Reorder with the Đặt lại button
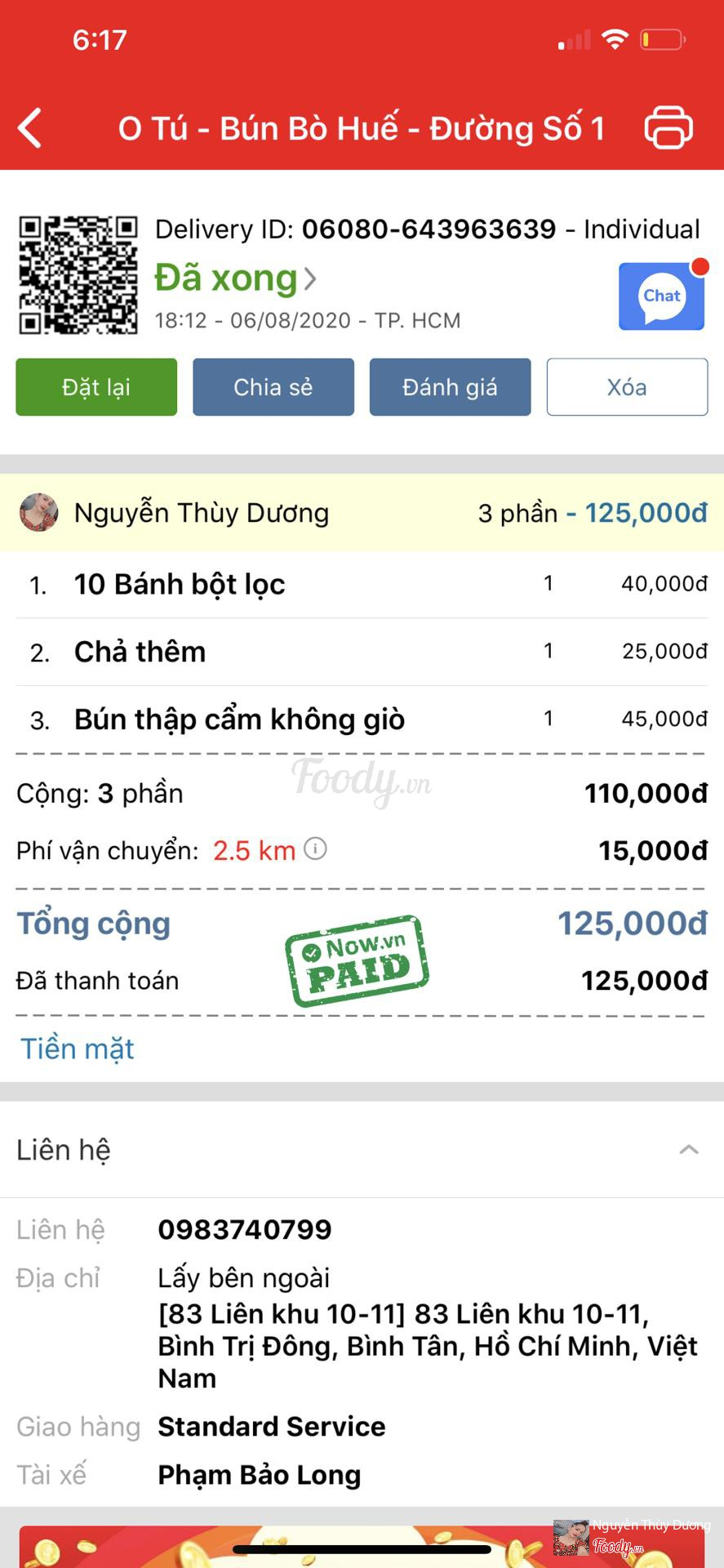Viewport: 724px width, 1568px height. [96, 387]
